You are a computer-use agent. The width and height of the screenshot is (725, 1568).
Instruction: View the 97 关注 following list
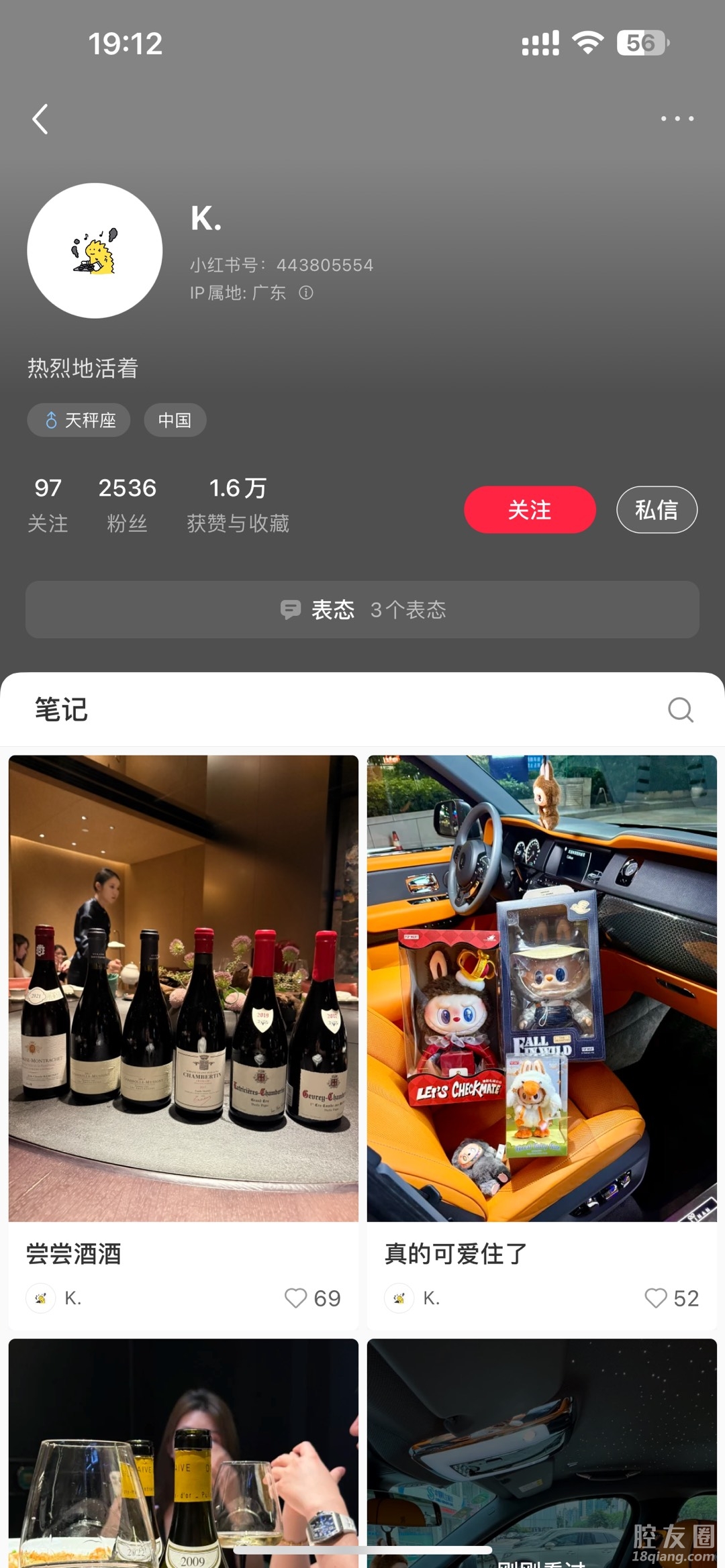(x=48, y=505)
